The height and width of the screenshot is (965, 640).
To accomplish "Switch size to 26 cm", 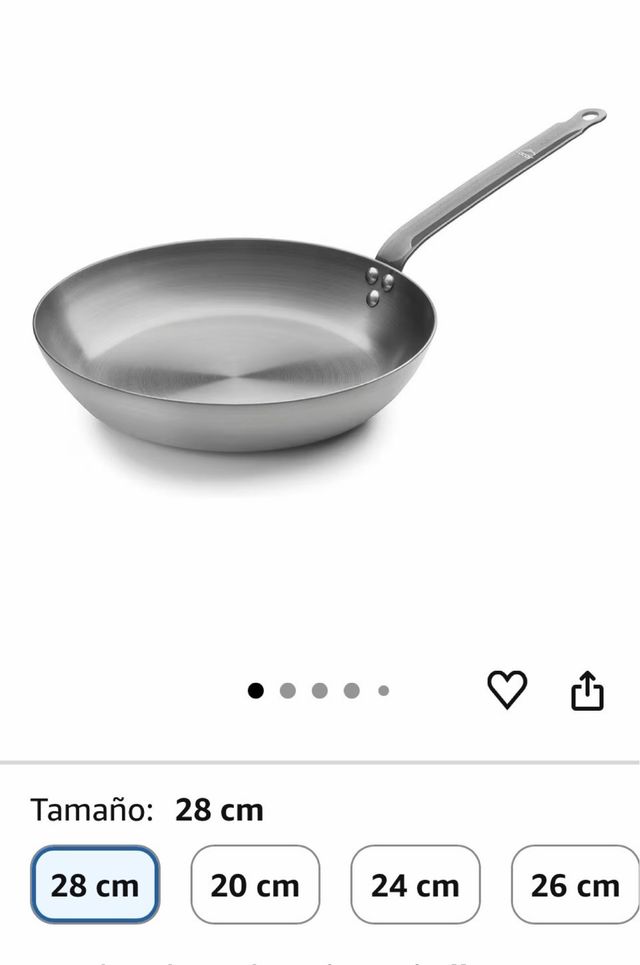I will coord(575,885).
